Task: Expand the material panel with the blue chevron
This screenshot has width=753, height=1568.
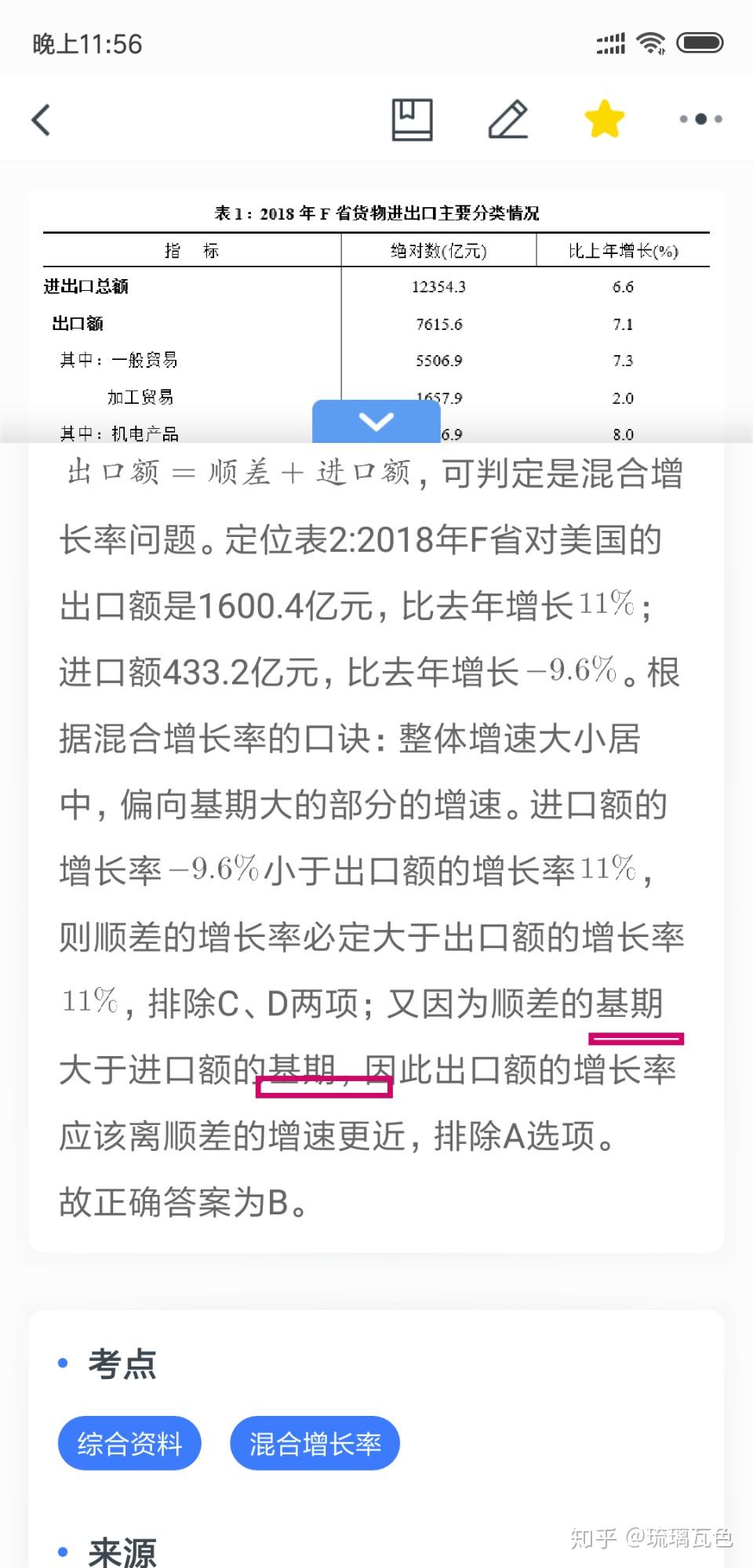Action: 376,422
